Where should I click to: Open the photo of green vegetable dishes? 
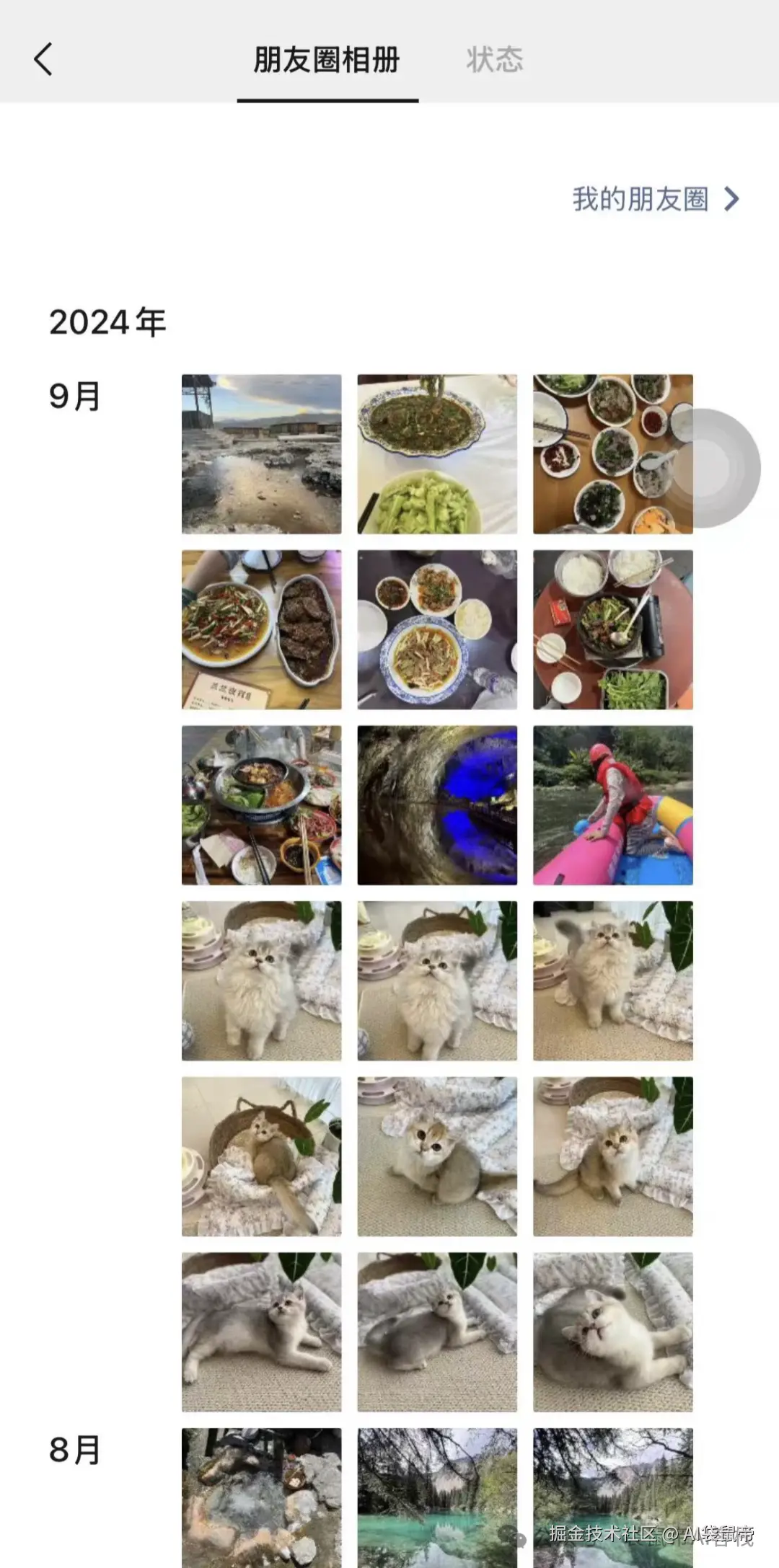click(437, 453)
